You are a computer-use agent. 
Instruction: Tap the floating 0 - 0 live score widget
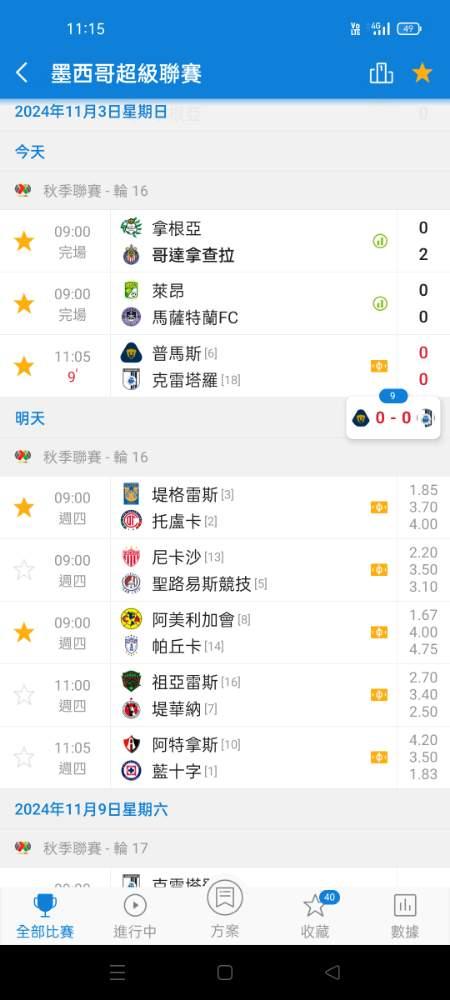[x=393, y=418]
